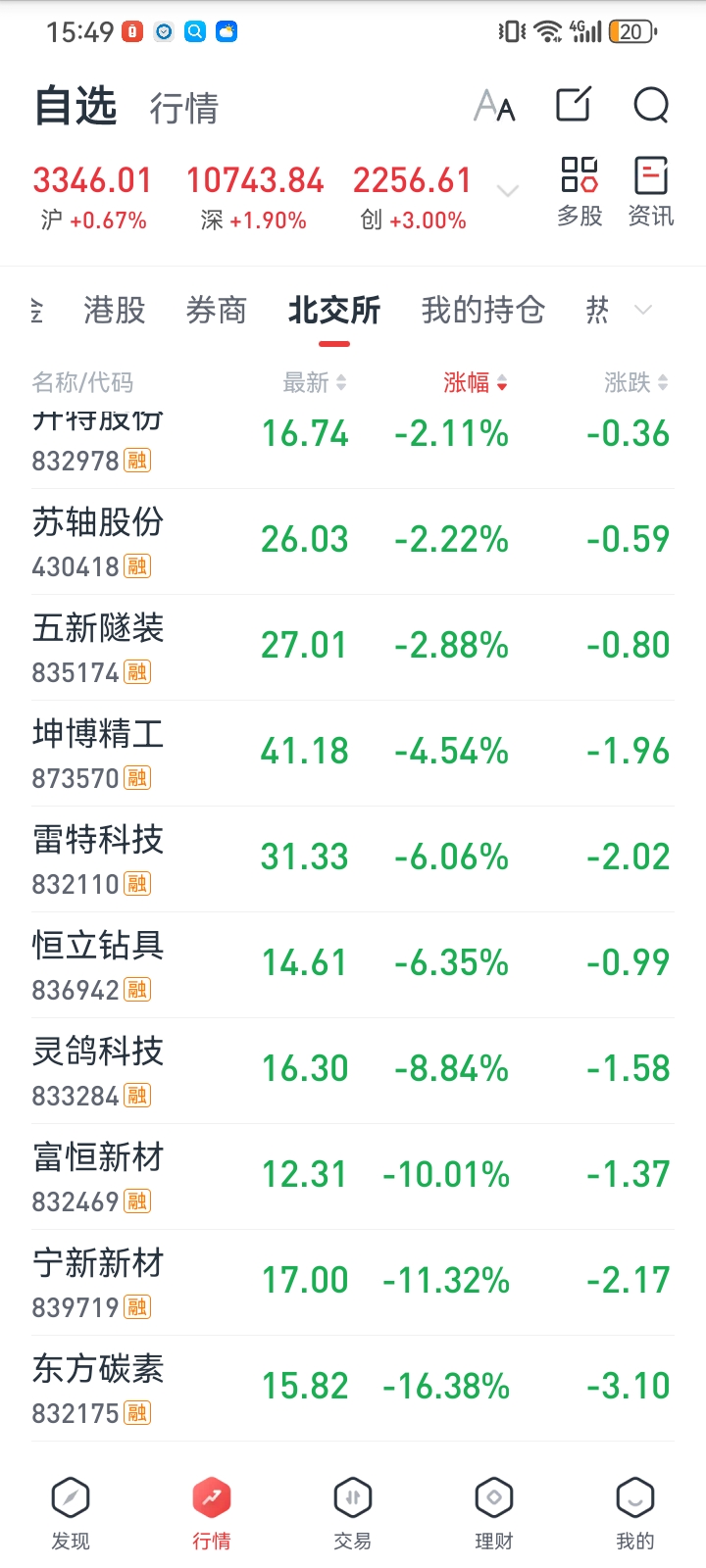This screenshot has width=706, height=1568.
Task: Go to the 发现 bottom tab
Action: click(71, 1513)
